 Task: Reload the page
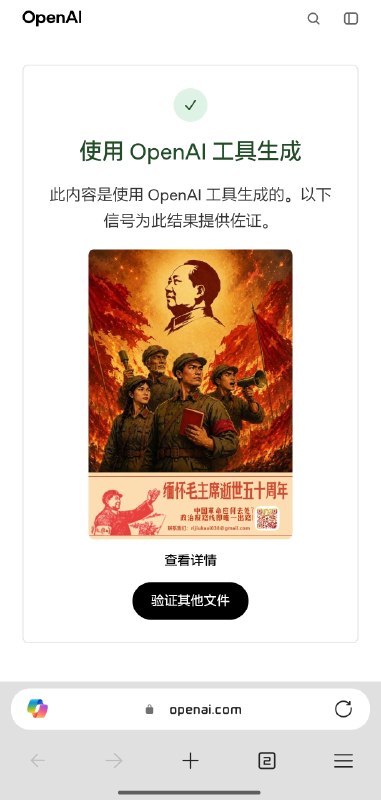[343, 709]
